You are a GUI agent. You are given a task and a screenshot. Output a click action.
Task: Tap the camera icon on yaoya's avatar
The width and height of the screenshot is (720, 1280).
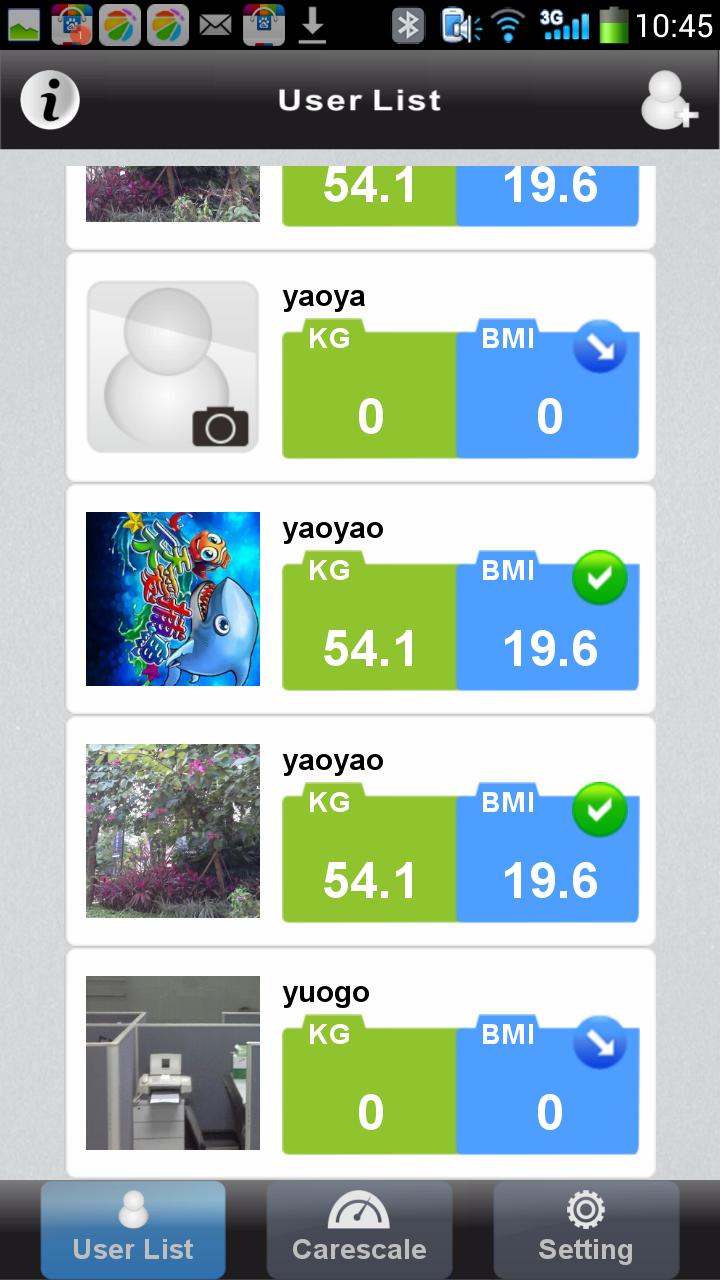pos(220,427)
